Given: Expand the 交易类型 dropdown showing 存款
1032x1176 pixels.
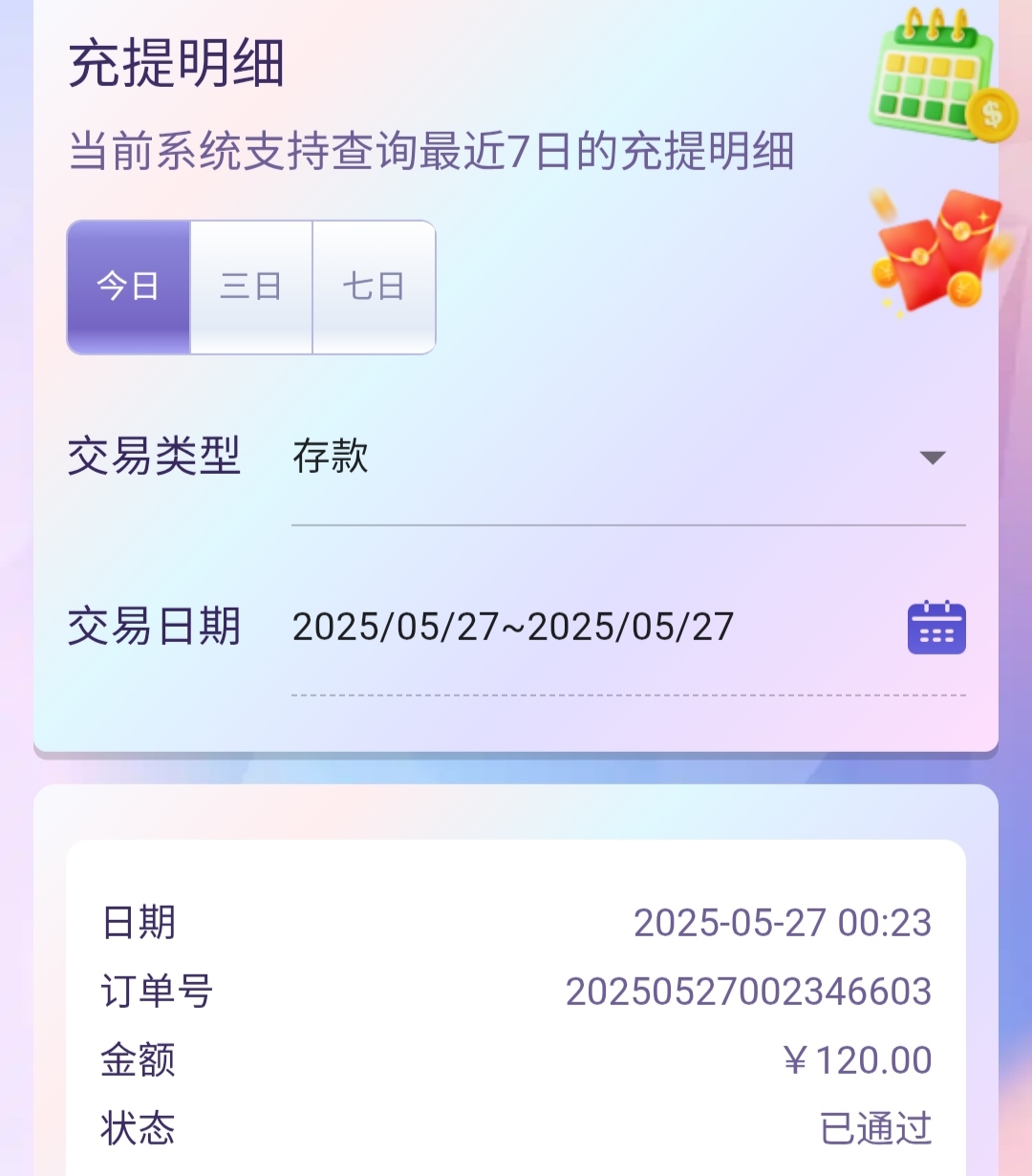Looking at the screenshot, I should tap(628, 457).
